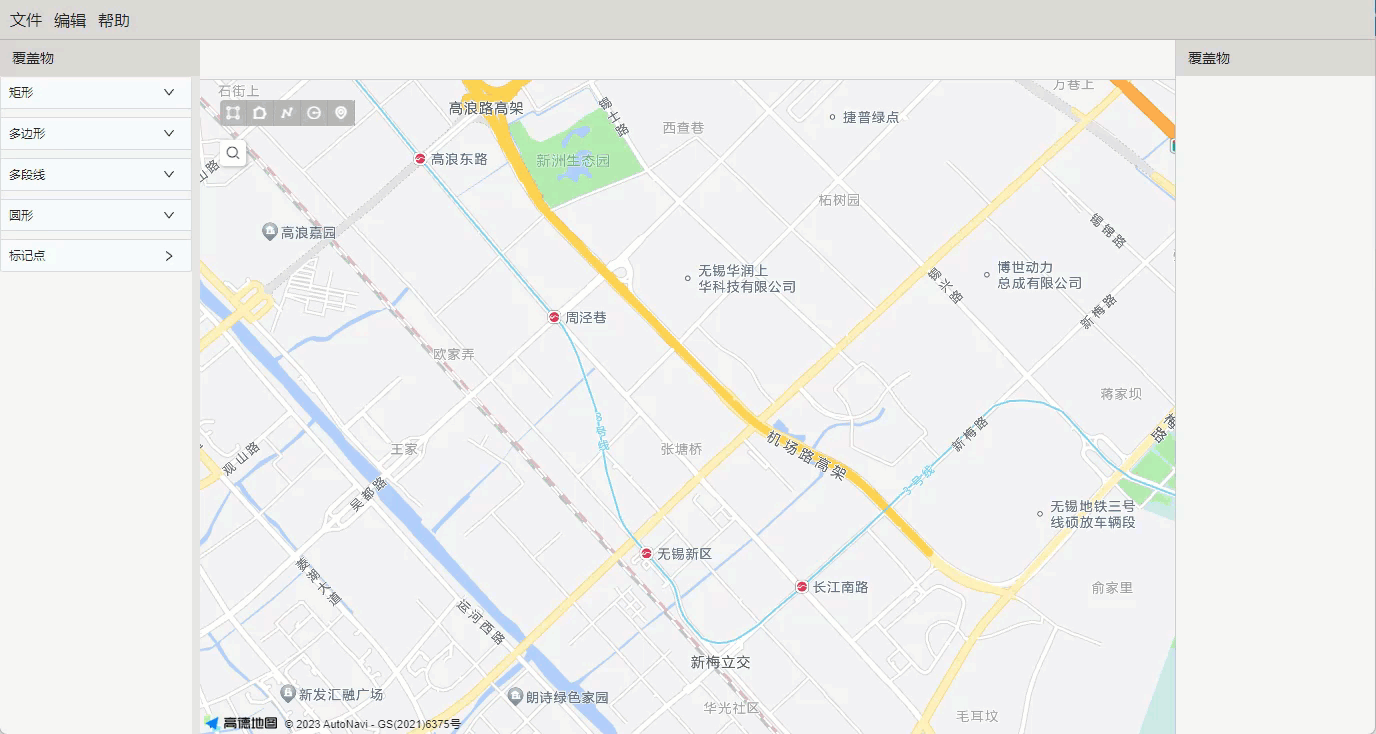Select the polyline drawing tool icon
The width and height of the screenshot is (1376, 734).
[x=287, y=113]
